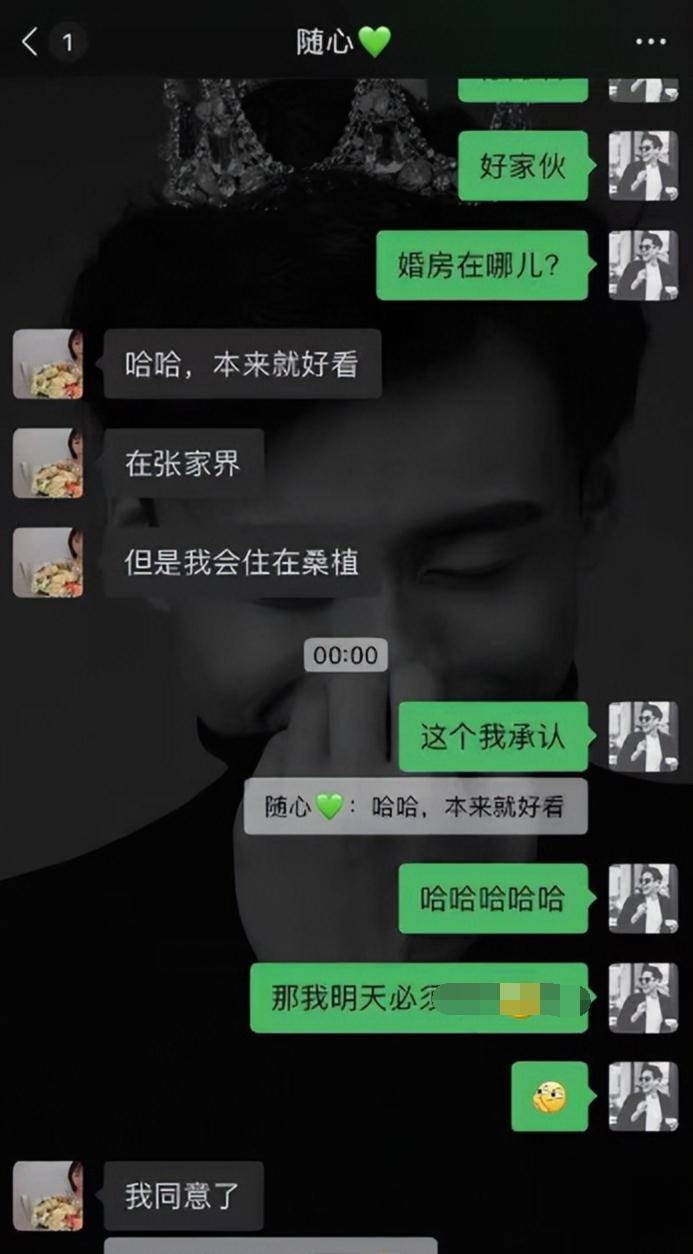Tap 随心's avatar beside 在张家界 message
The image size is (693, 1254).
click(x=48, y=463)
